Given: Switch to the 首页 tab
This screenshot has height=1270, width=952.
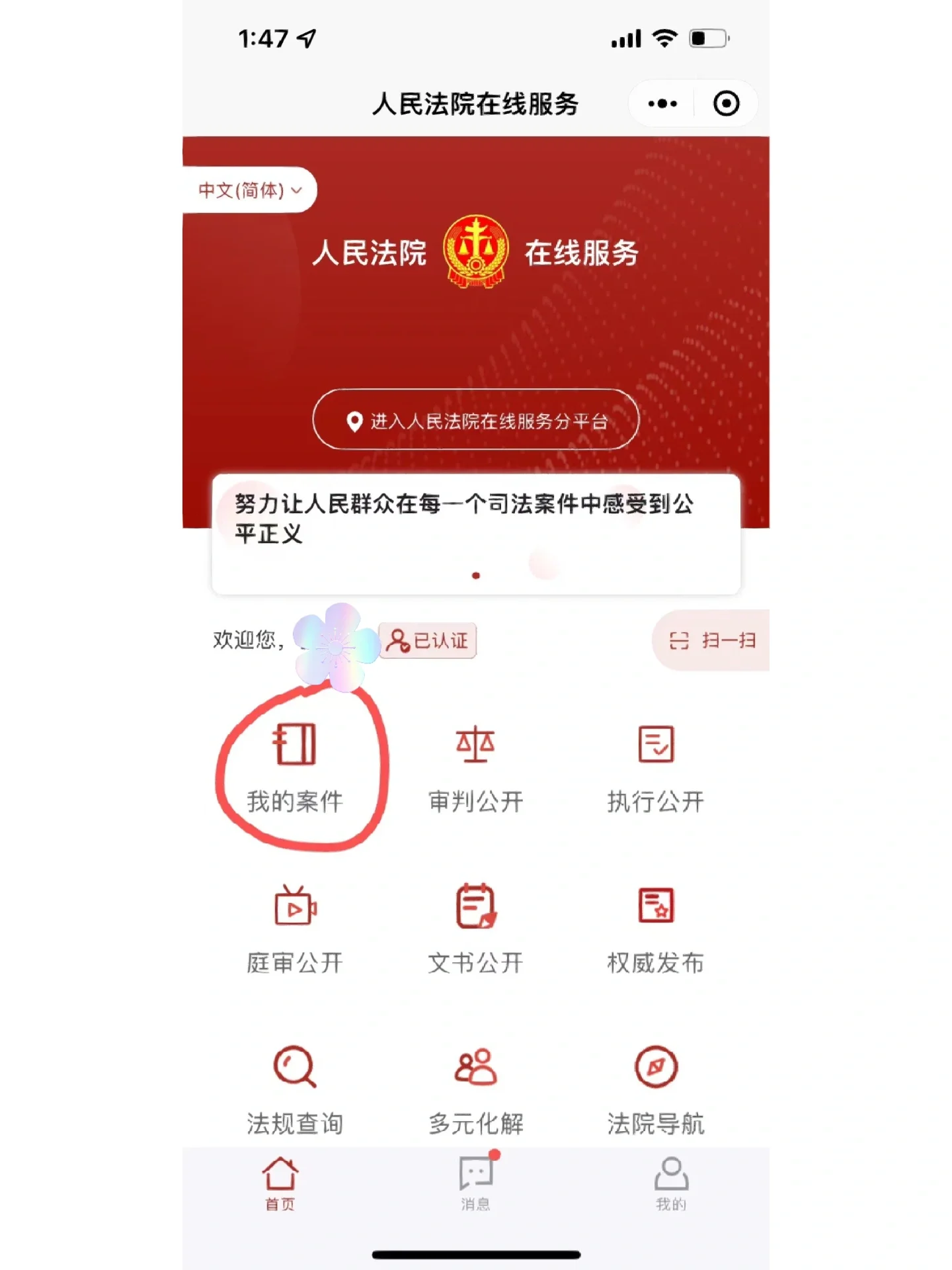Looking at the screenshot, I should (x=280, y=1184).
